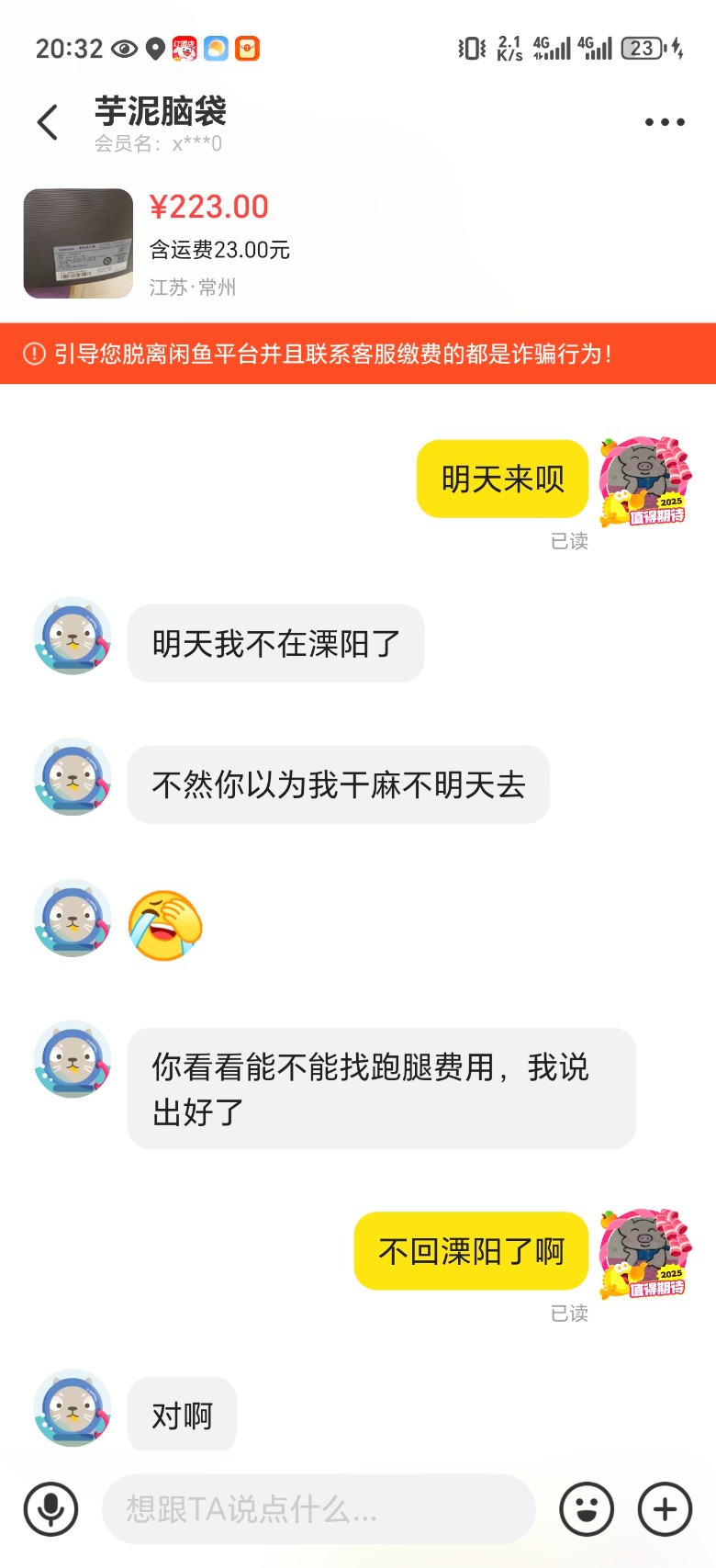The image size is (716, 1568).
Task: Open the plus attachment menu
Action: (x=665, y=1509)
